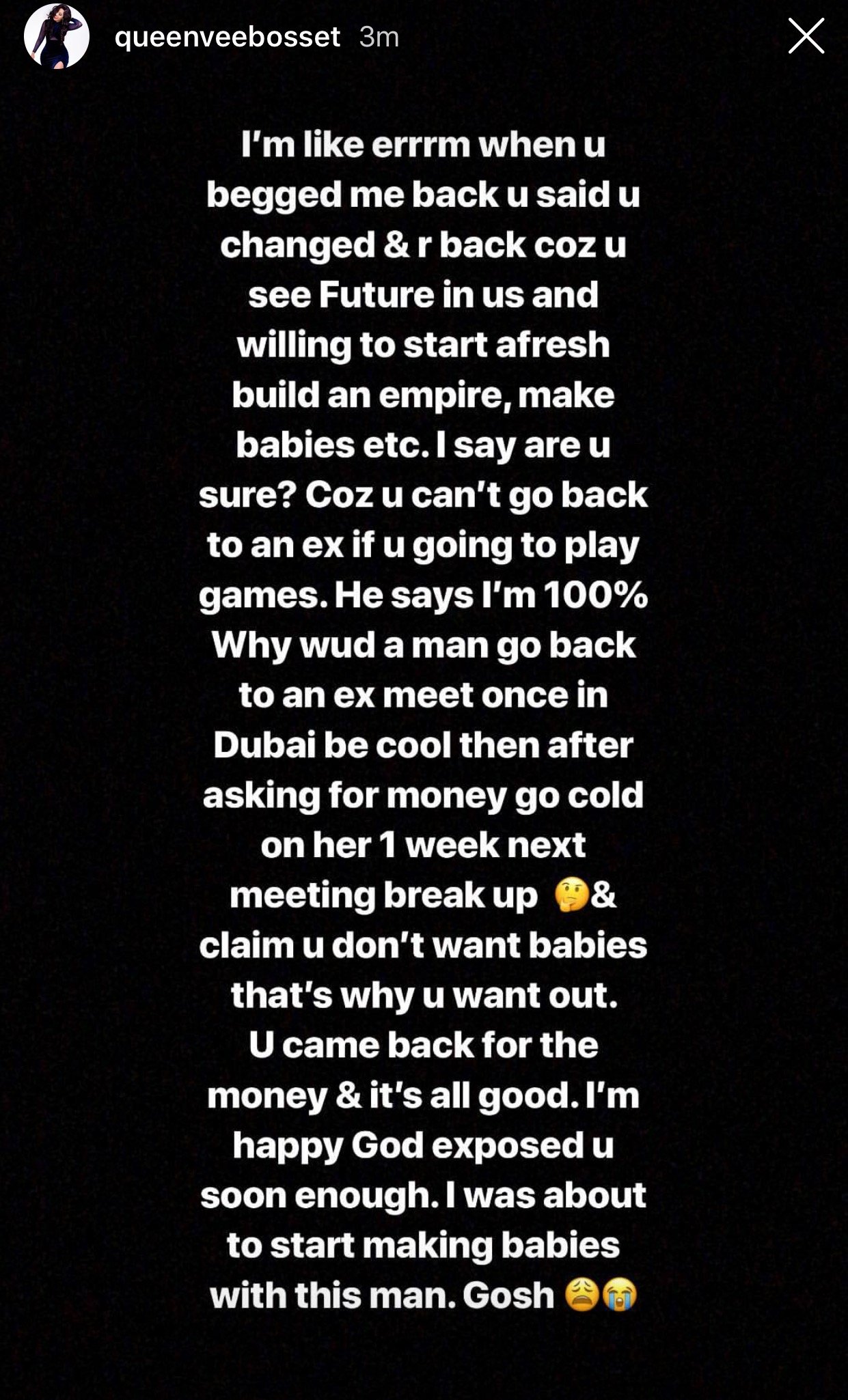Tap the queenveebosset username
The height and width of the screenshot is (1400, 848).
click(228, 37)
